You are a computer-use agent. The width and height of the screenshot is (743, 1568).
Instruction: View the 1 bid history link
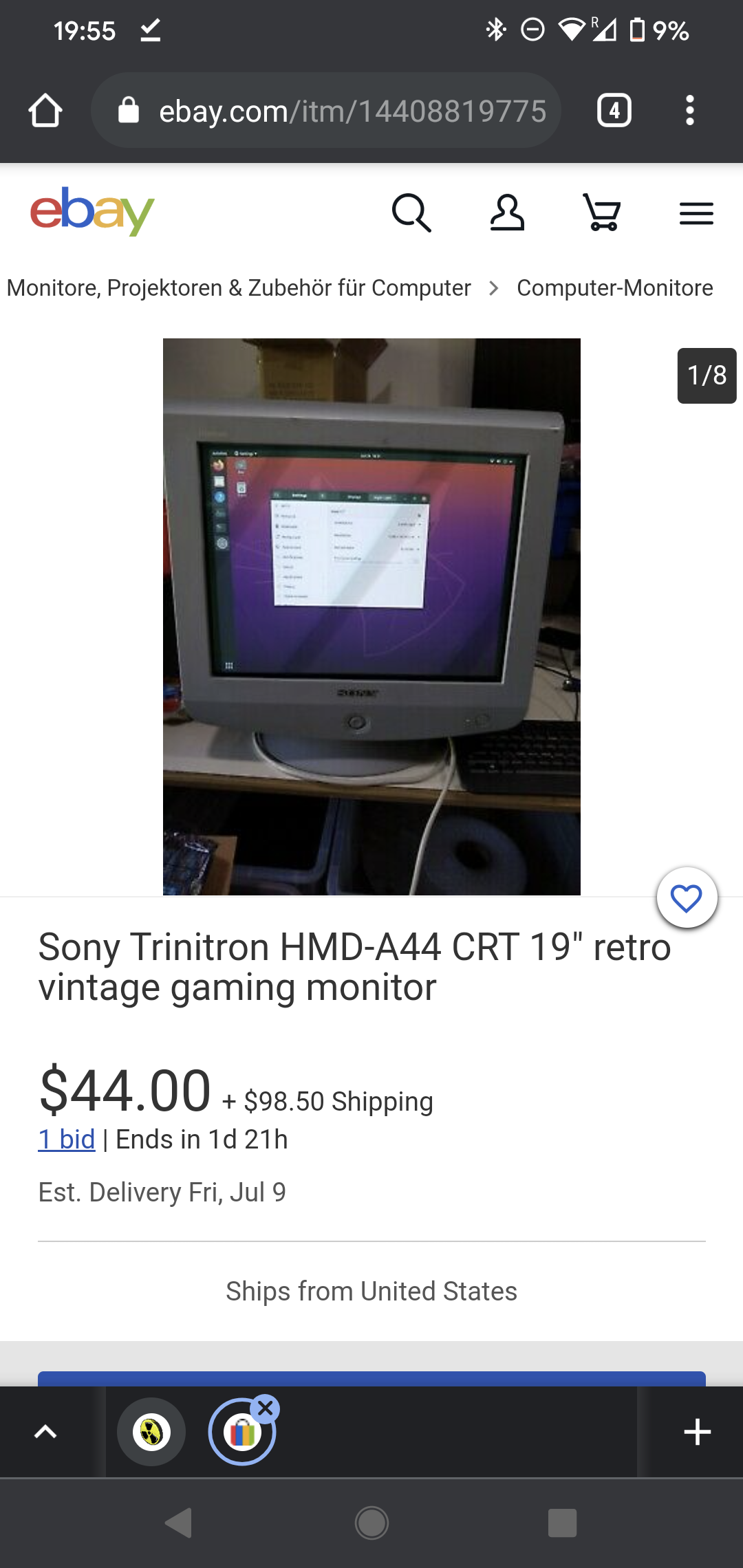[x=67, y=1140]
